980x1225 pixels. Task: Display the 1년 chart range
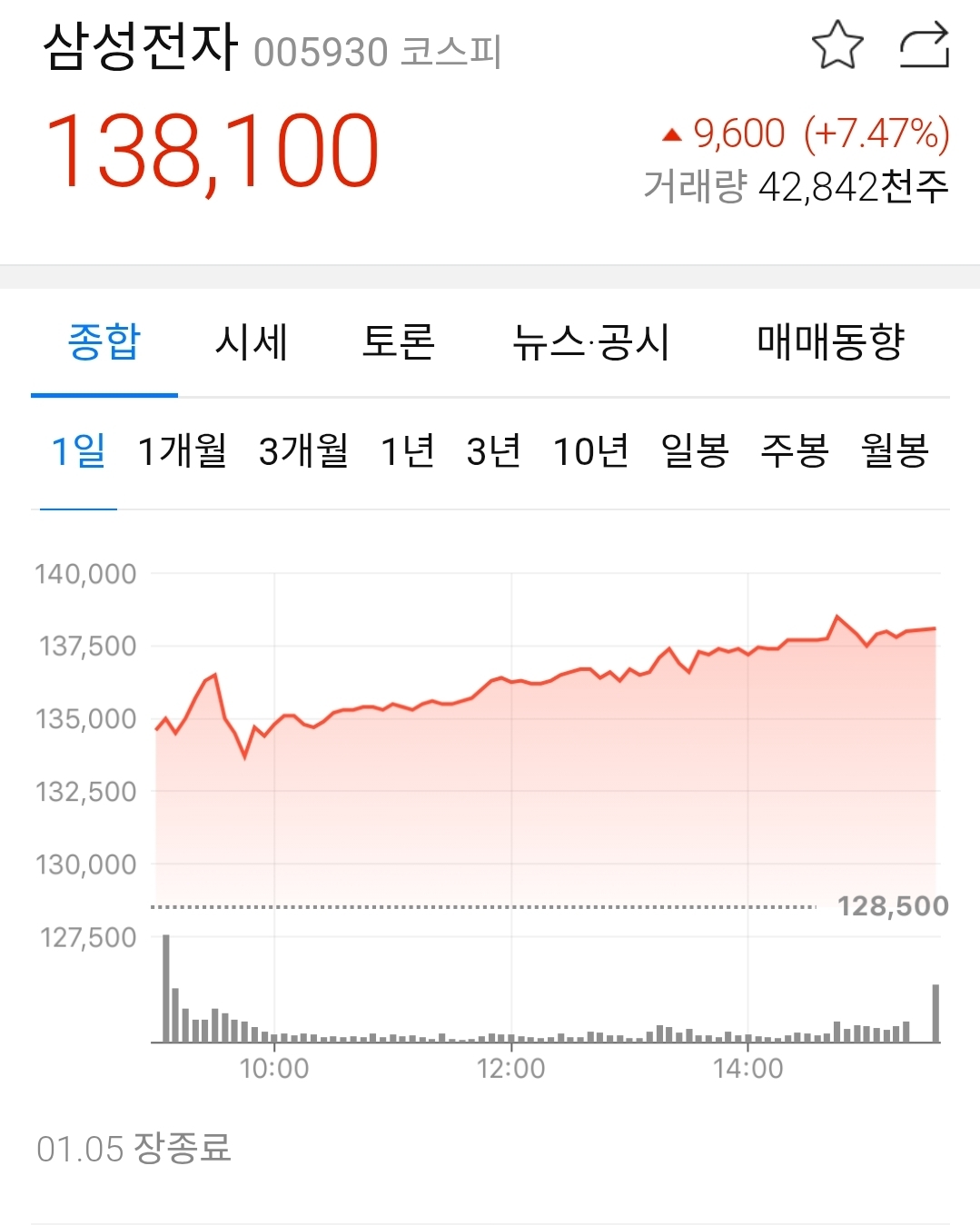407,450
